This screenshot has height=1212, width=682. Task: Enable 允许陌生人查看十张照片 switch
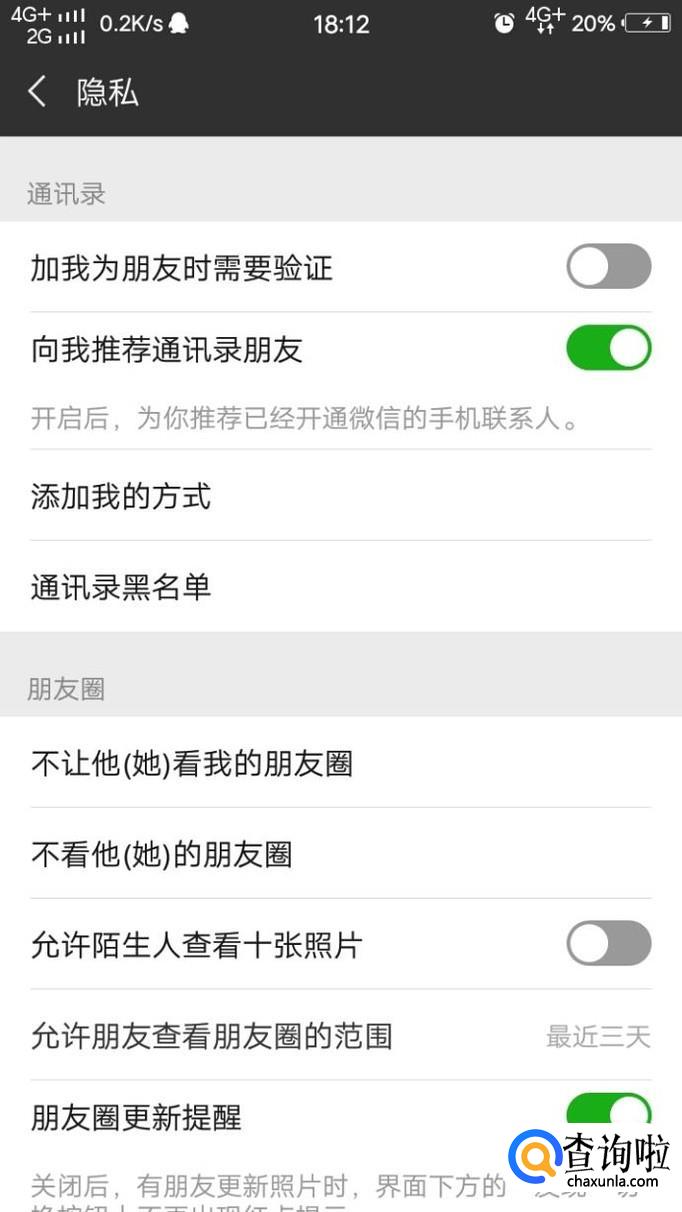coord(608,943)
